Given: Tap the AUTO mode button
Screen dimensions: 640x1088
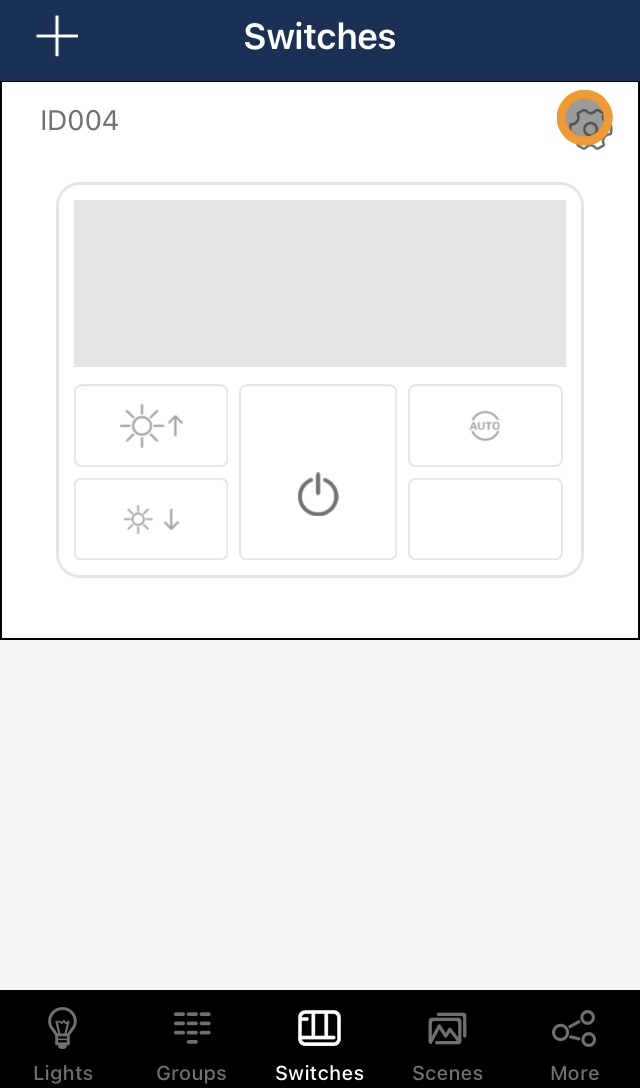Looking at the screenshot, I should pos(485,426).
